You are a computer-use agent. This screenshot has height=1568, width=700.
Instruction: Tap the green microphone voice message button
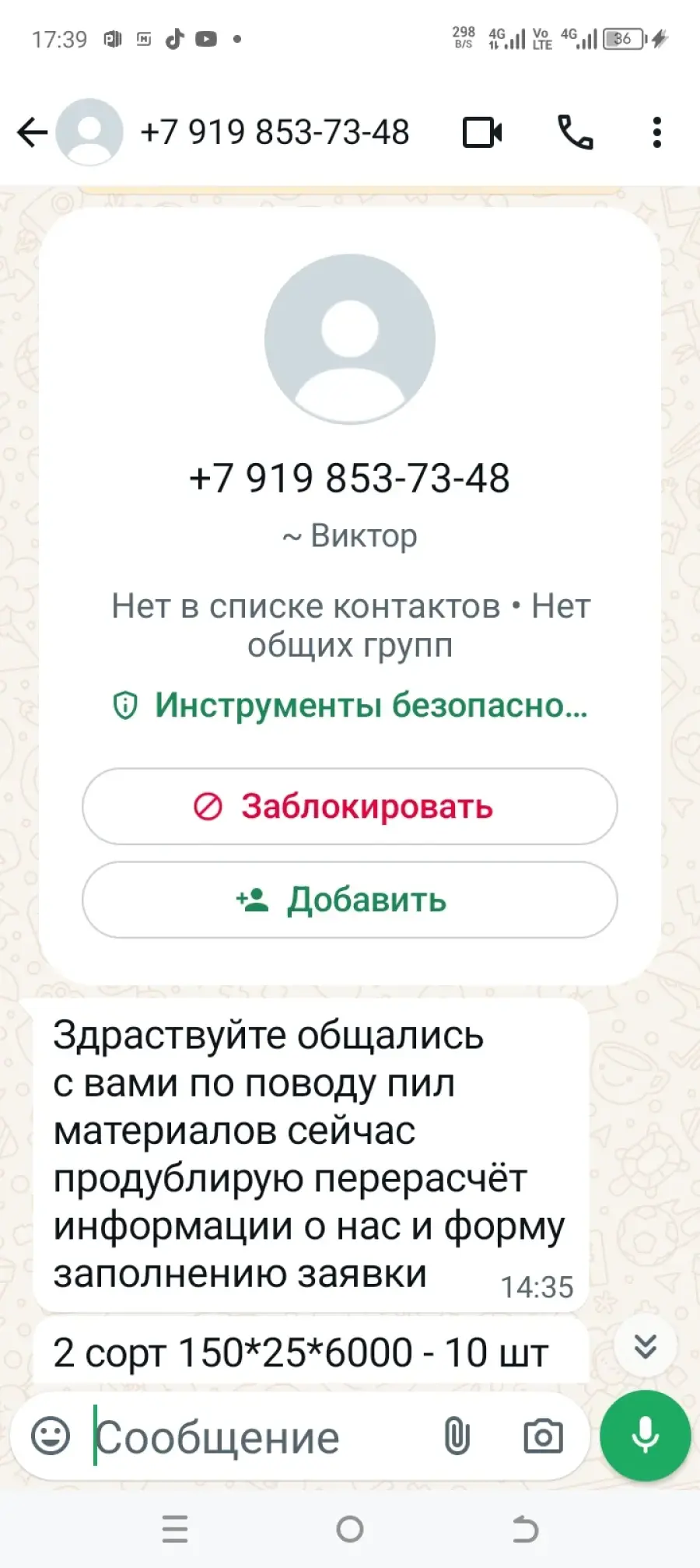646,1436
